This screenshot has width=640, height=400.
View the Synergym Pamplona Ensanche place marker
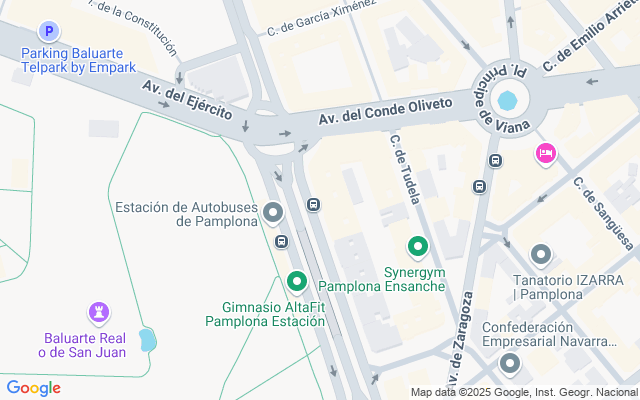coord(417,246)
